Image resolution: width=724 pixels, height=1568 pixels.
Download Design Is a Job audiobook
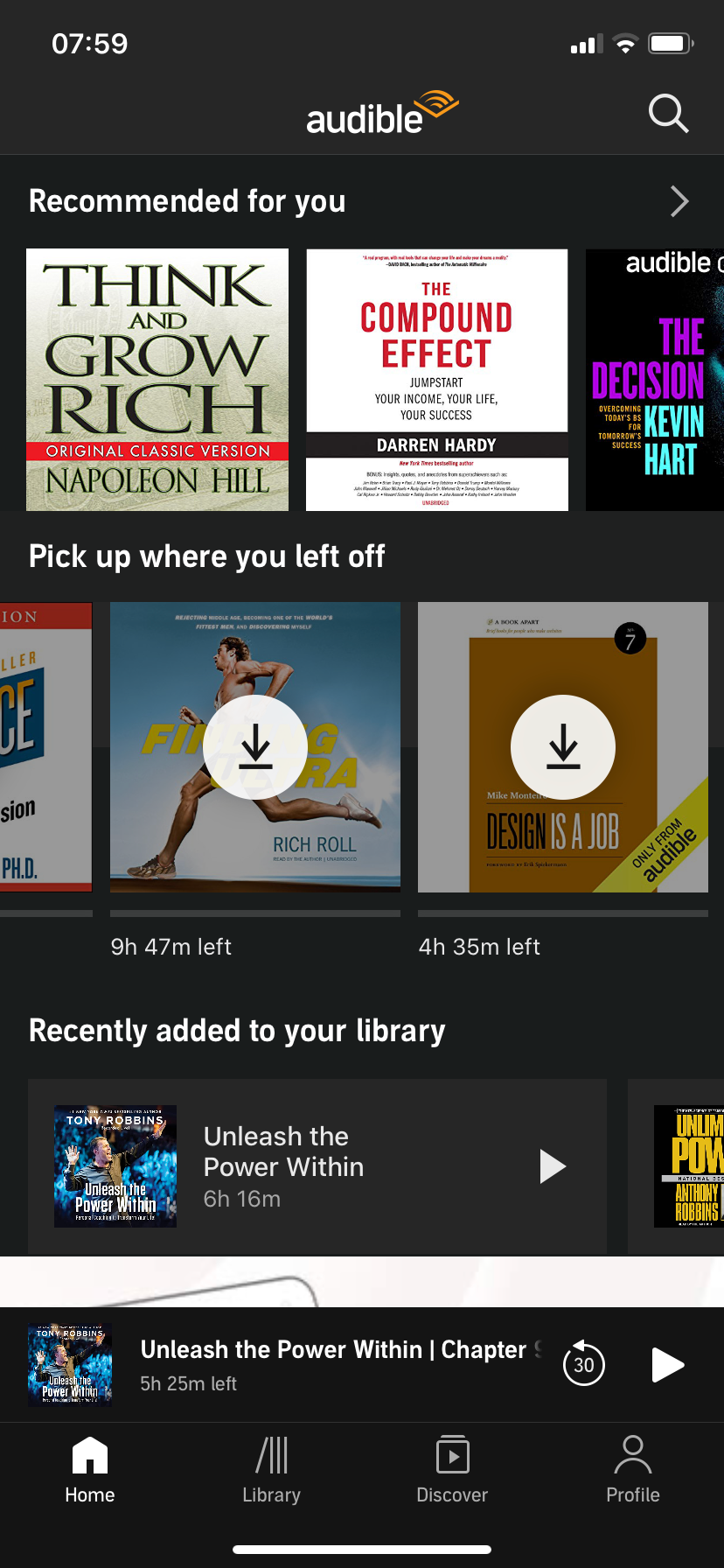point(563,747)
